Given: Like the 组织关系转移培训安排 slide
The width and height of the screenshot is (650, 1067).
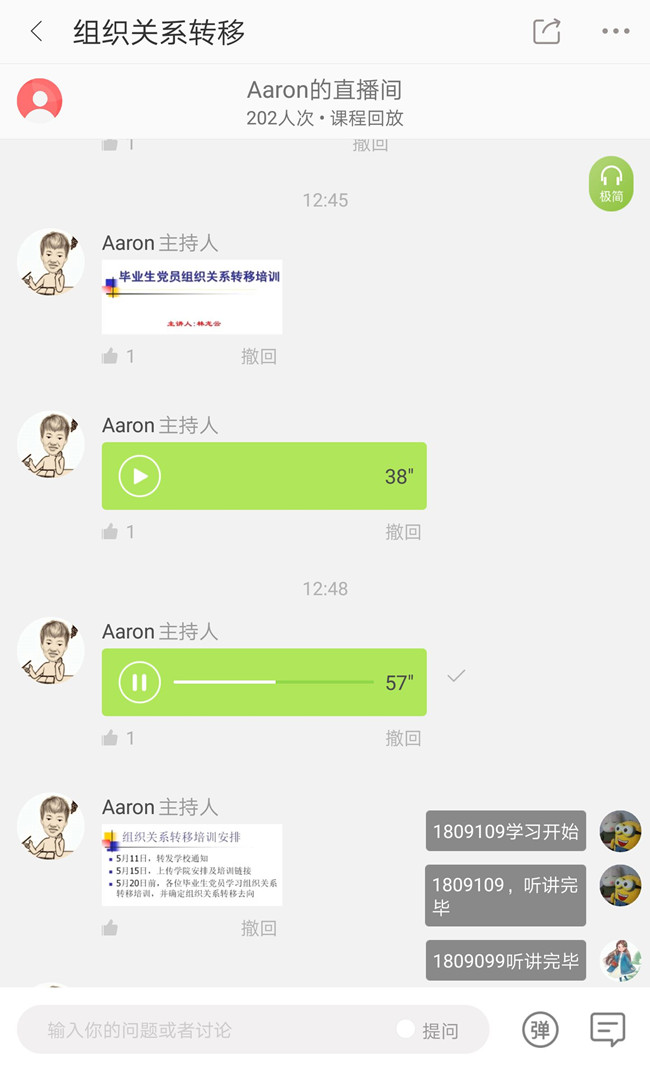Looking at the screenshot, I should pos(111,928).
